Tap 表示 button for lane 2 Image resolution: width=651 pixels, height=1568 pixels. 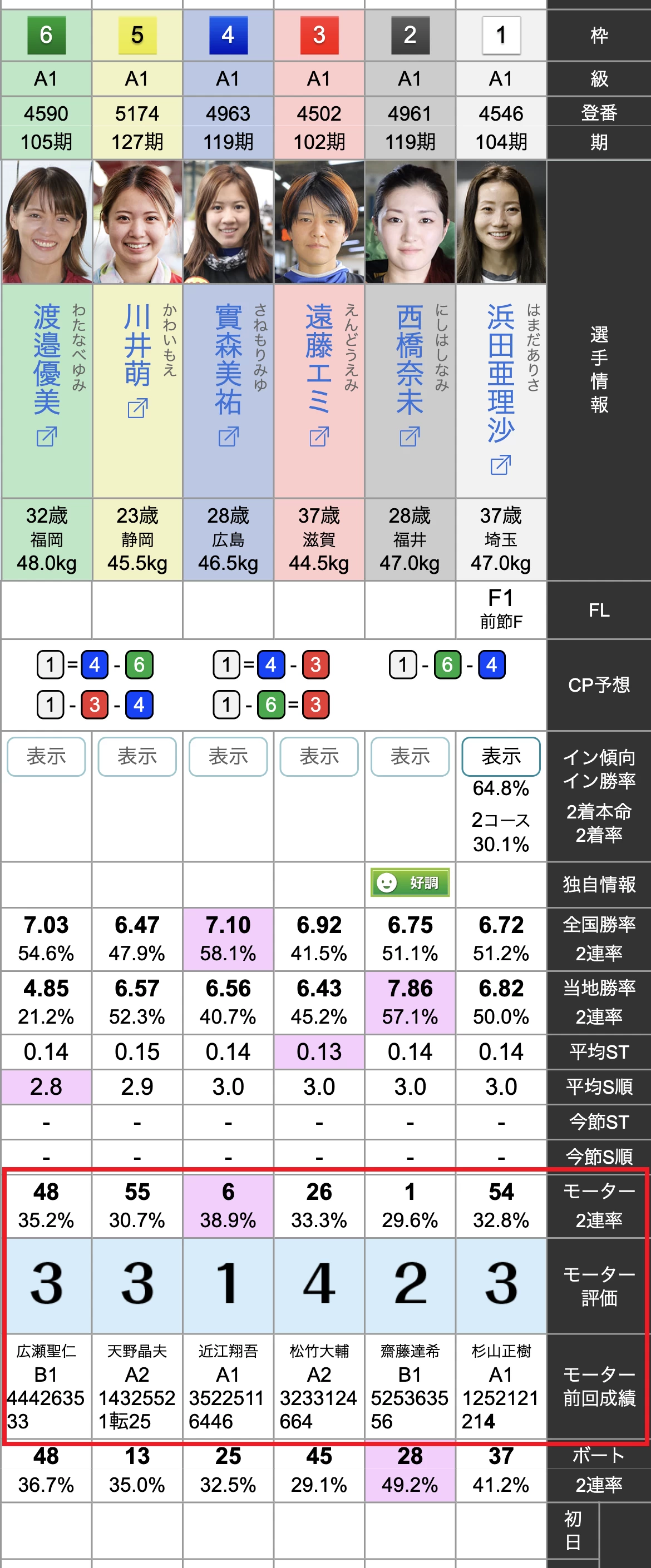410,756
